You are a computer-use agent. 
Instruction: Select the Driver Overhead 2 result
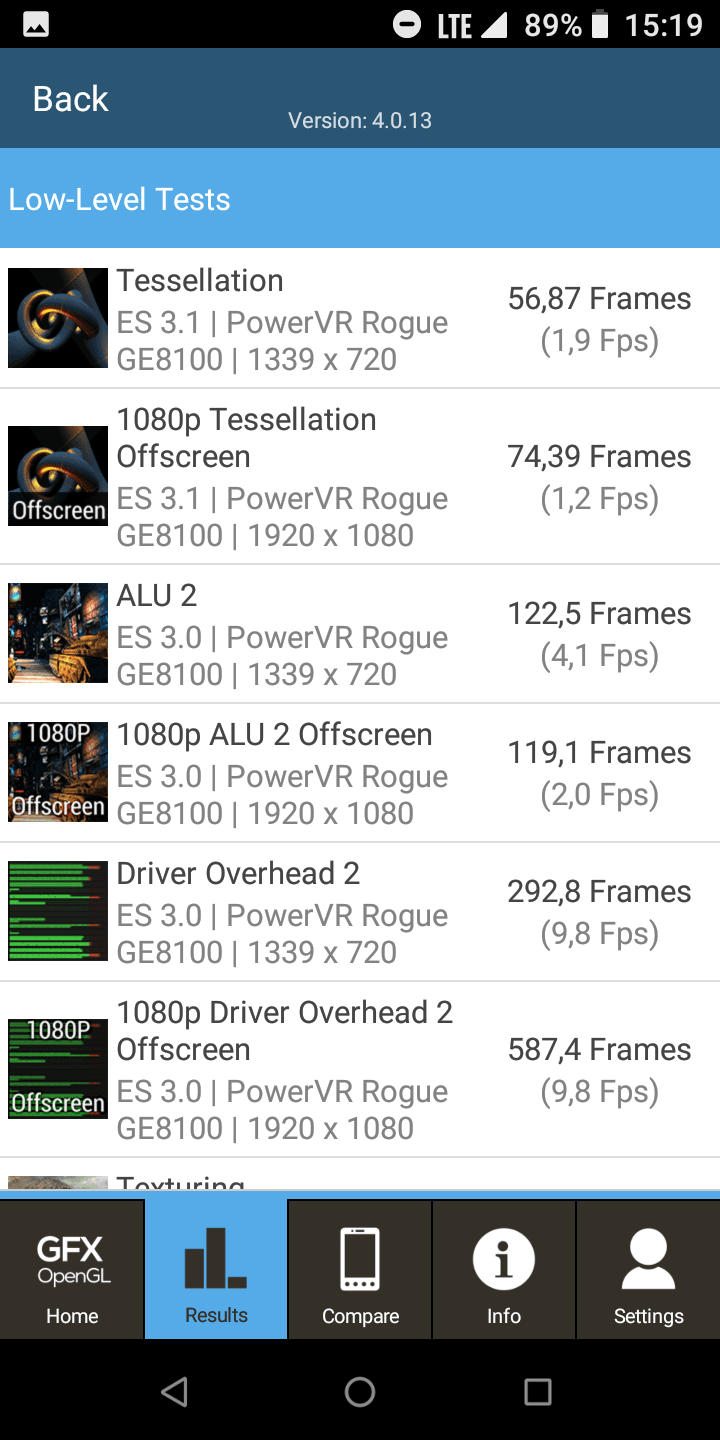360,912
